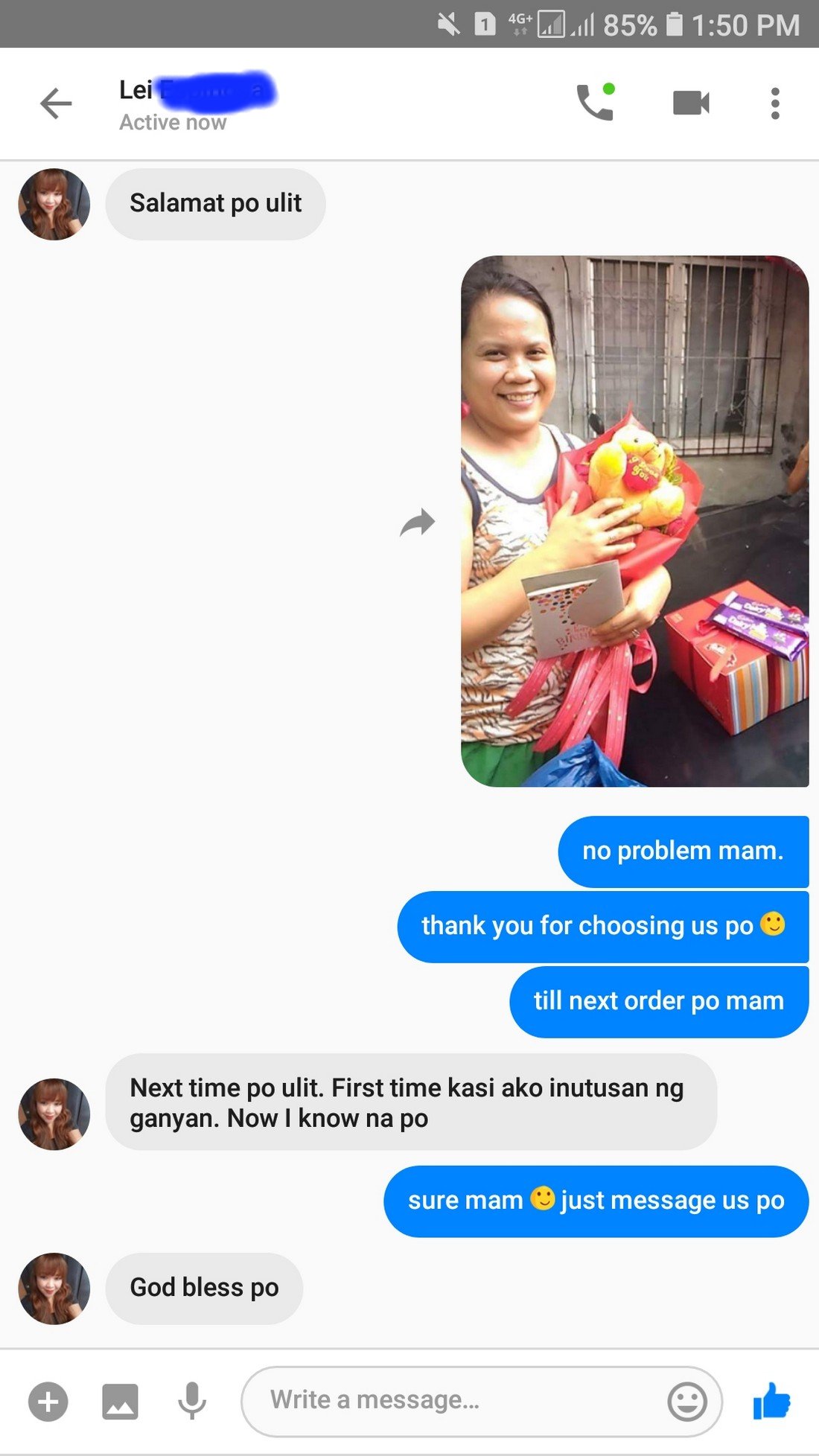
Task: Tap Lei's avatar beside Salamat po ulit
Action: click(x=54, y=204)
